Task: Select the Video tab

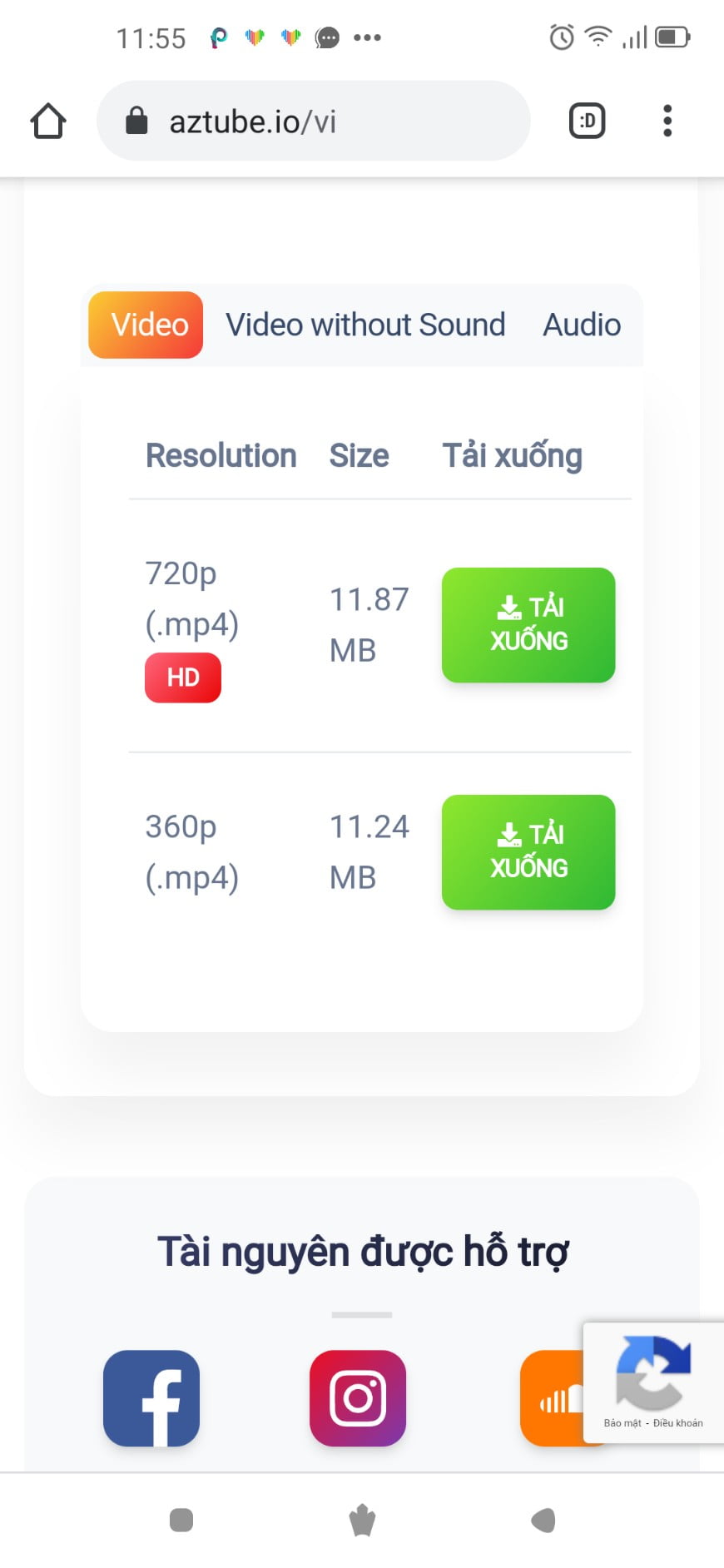Action: pos(146,325)
